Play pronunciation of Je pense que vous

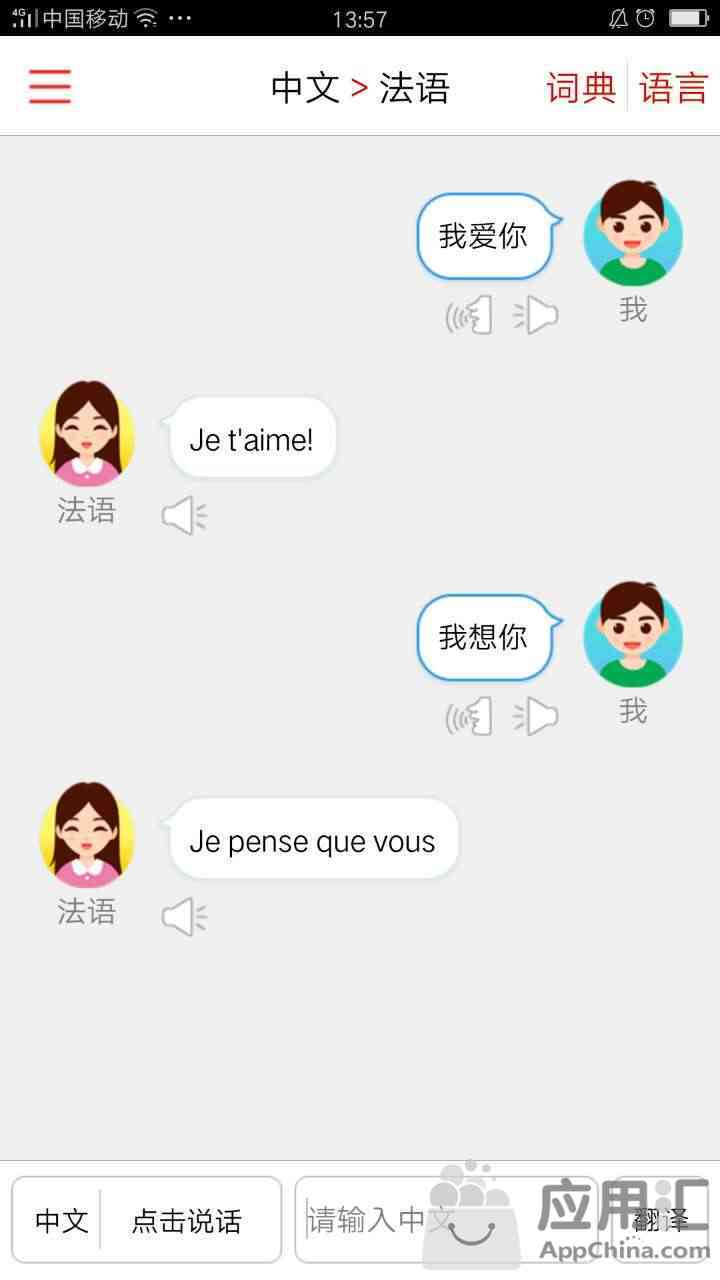[x=185, y=917]
